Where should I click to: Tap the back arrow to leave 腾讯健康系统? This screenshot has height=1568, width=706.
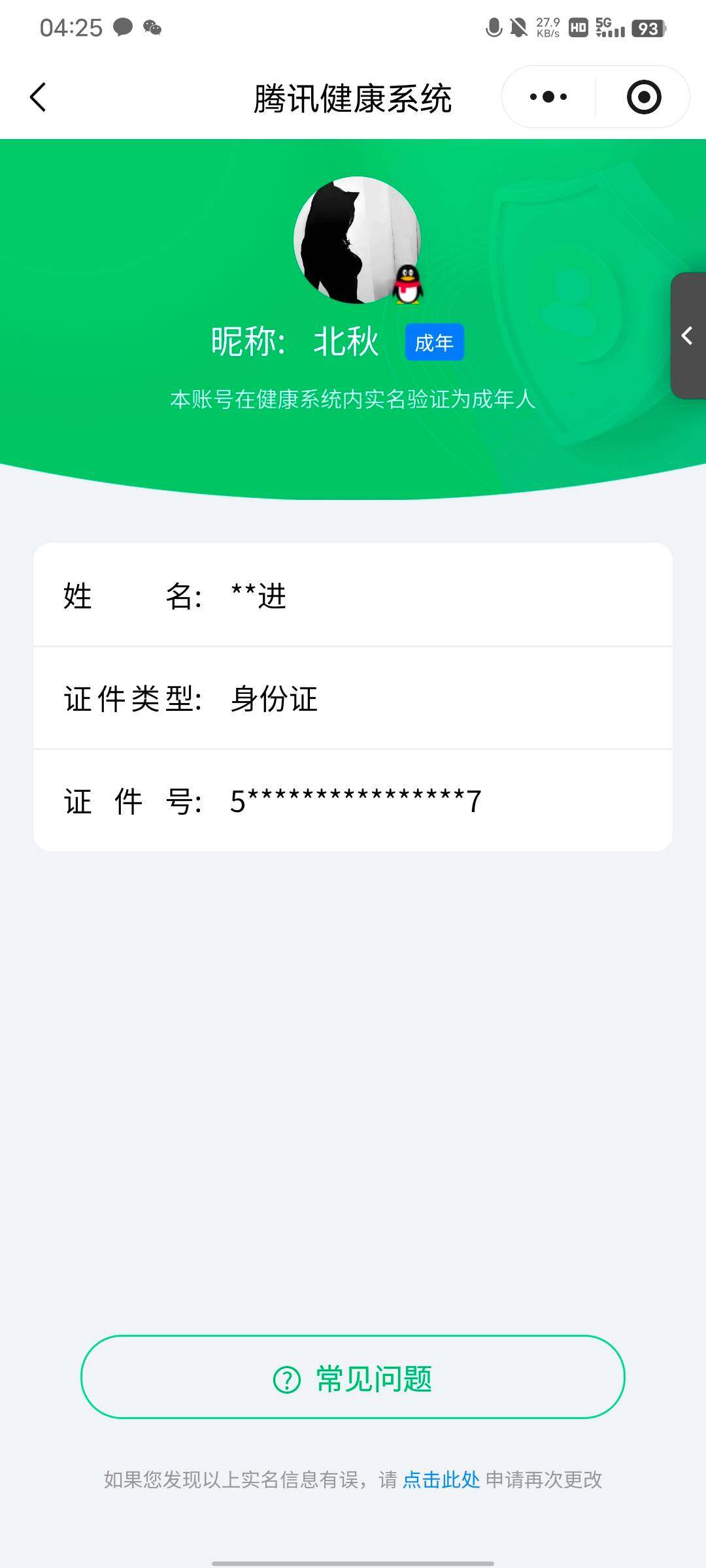pos(37,97)
